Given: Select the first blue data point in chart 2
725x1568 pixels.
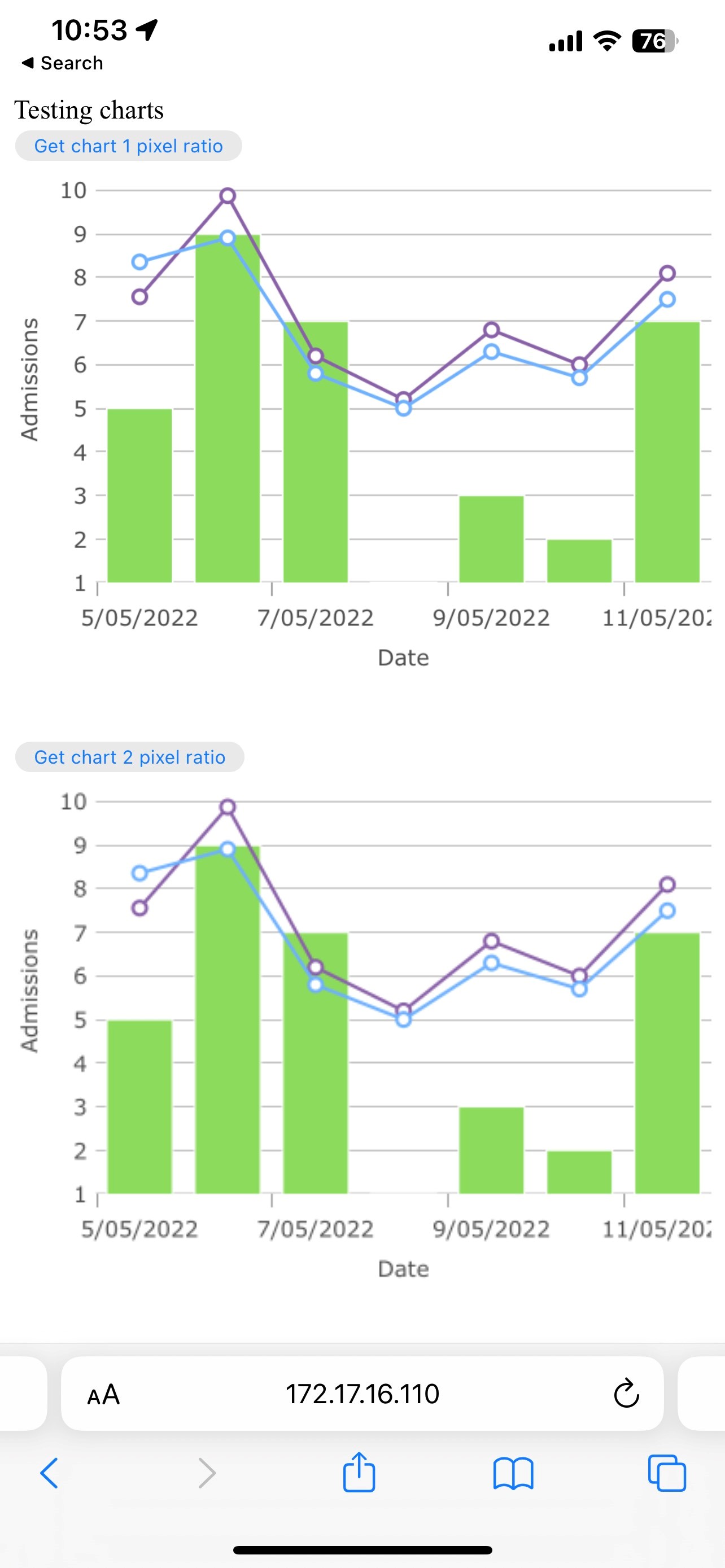Looking at the screenshot, I should [141, 871].
